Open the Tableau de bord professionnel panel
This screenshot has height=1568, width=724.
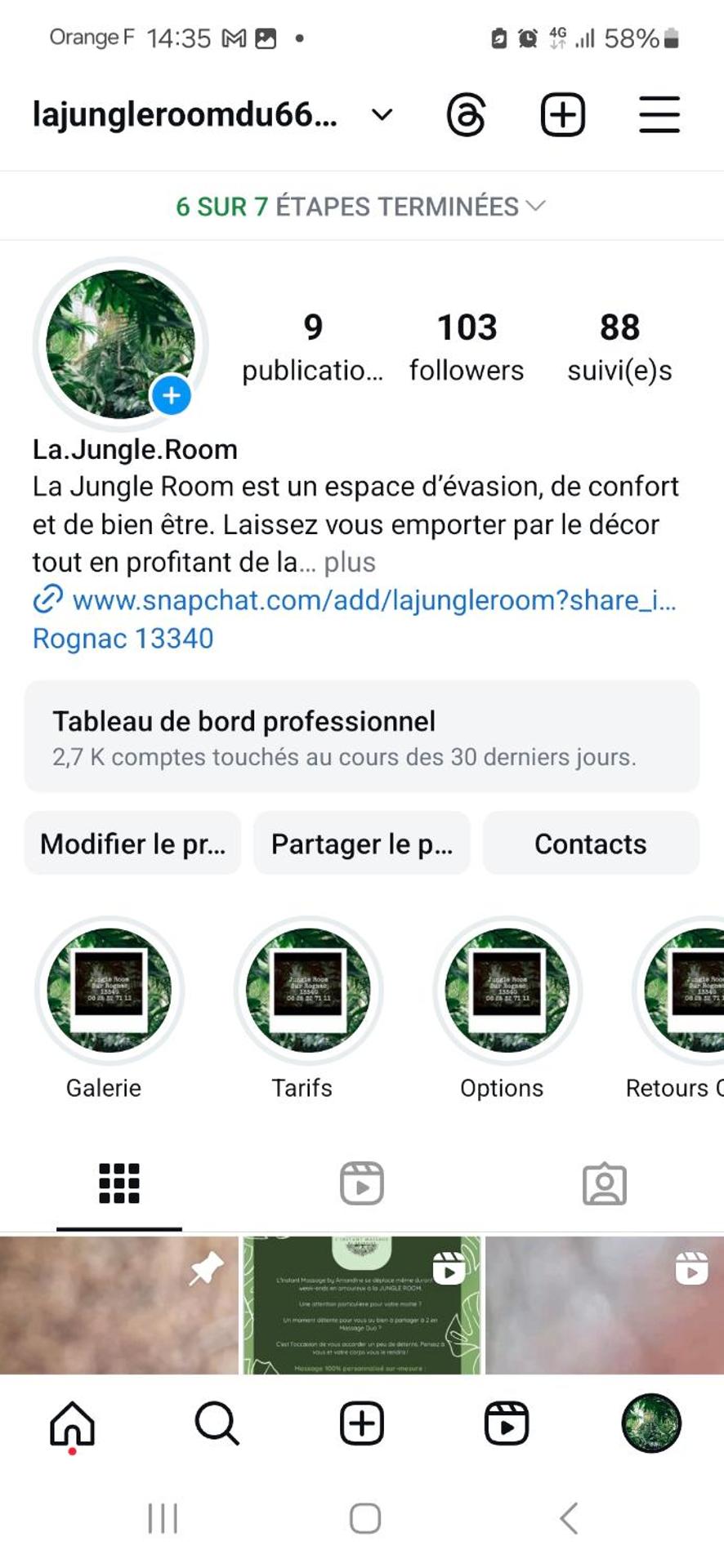pyautogui.click(x=362, y=737)
